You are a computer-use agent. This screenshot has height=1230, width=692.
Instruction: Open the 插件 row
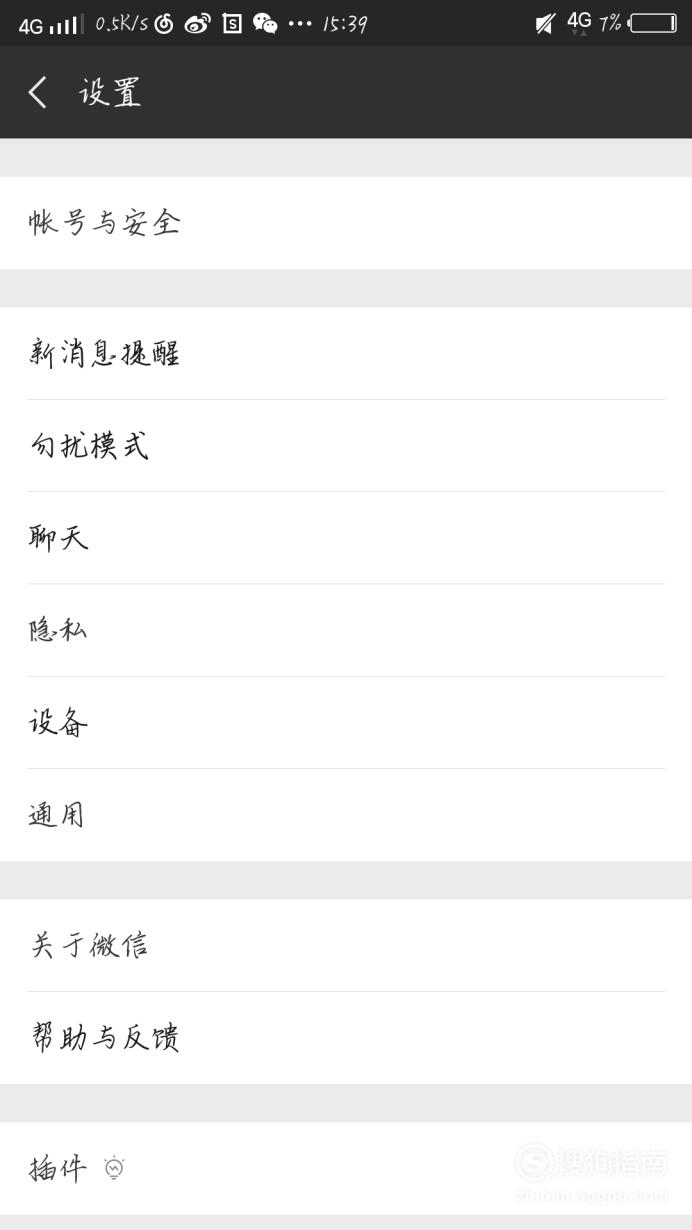tap(346, 1168)
